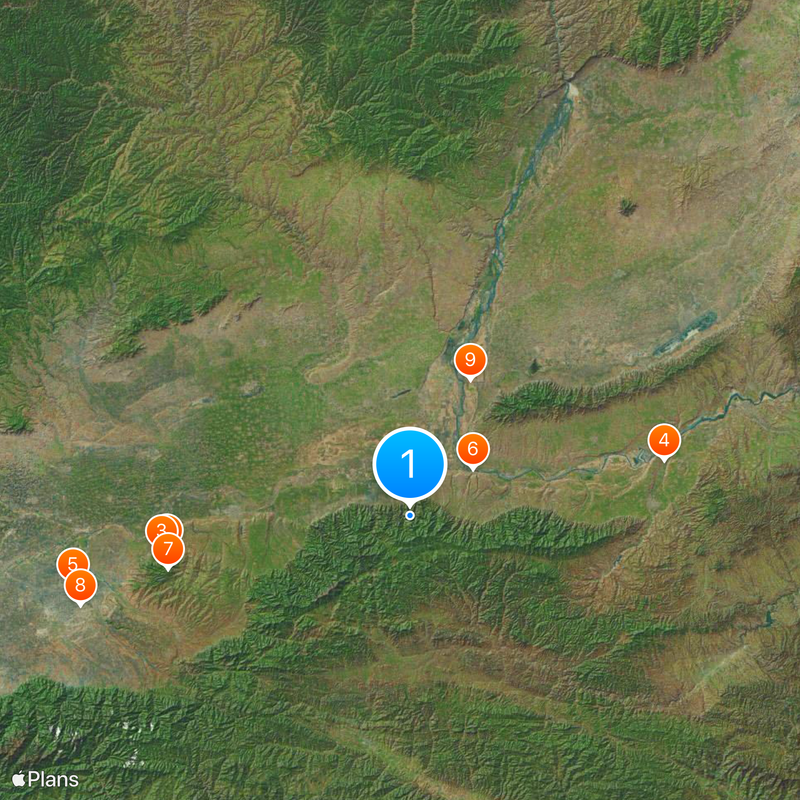Image resolution: width=800 pixels, height=800 pixels.
Task: Tap map pin number 9
Action: 470,361
